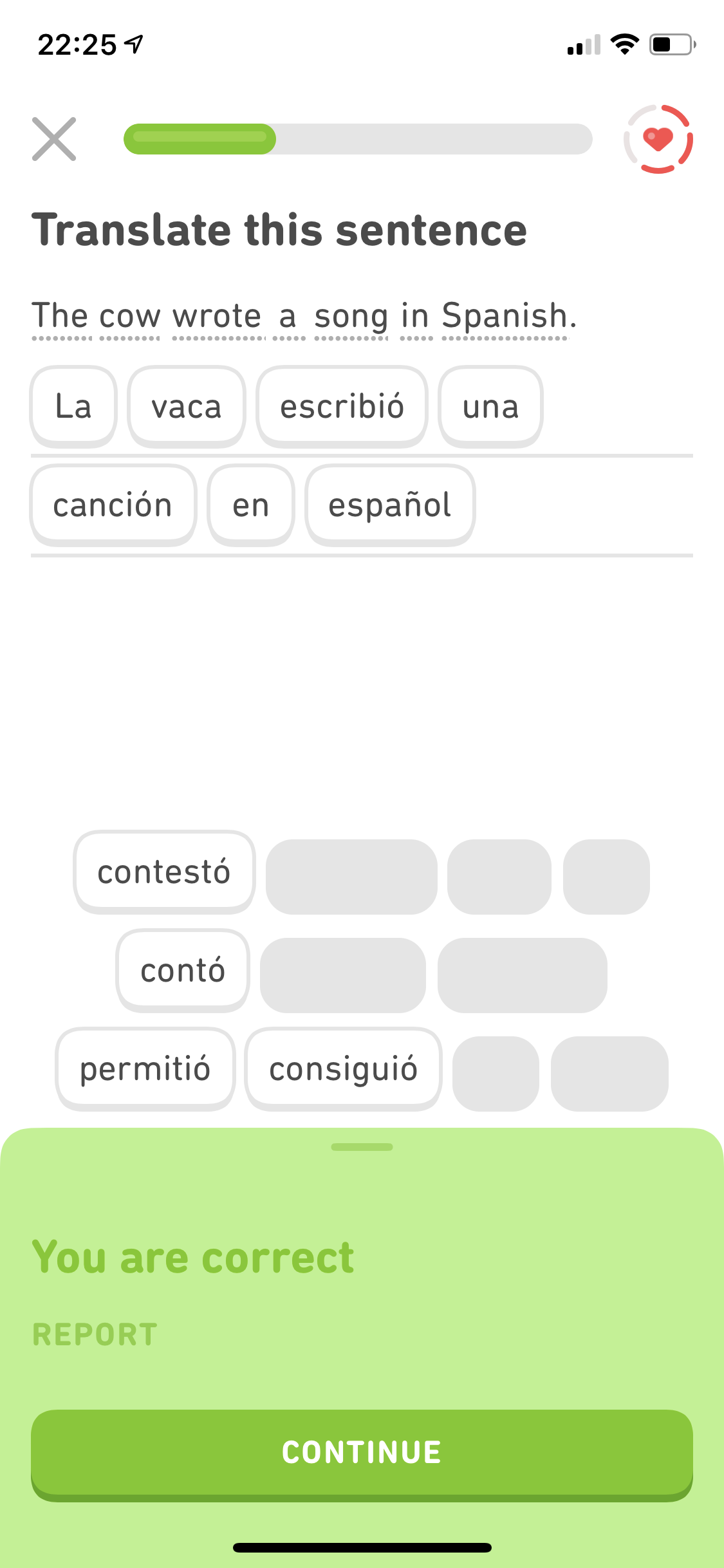Show hint for the word 'Spanish'
This screenshot has width=724, height=1568.
[x=505, y=316]
